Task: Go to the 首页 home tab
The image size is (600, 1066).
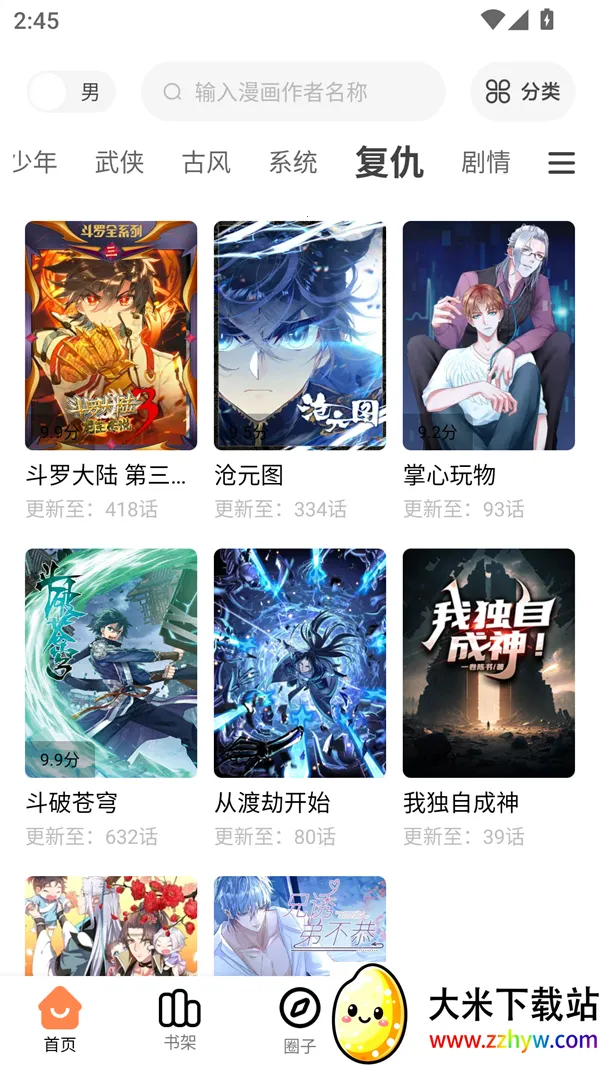Action: click(x=60, y=1019)
